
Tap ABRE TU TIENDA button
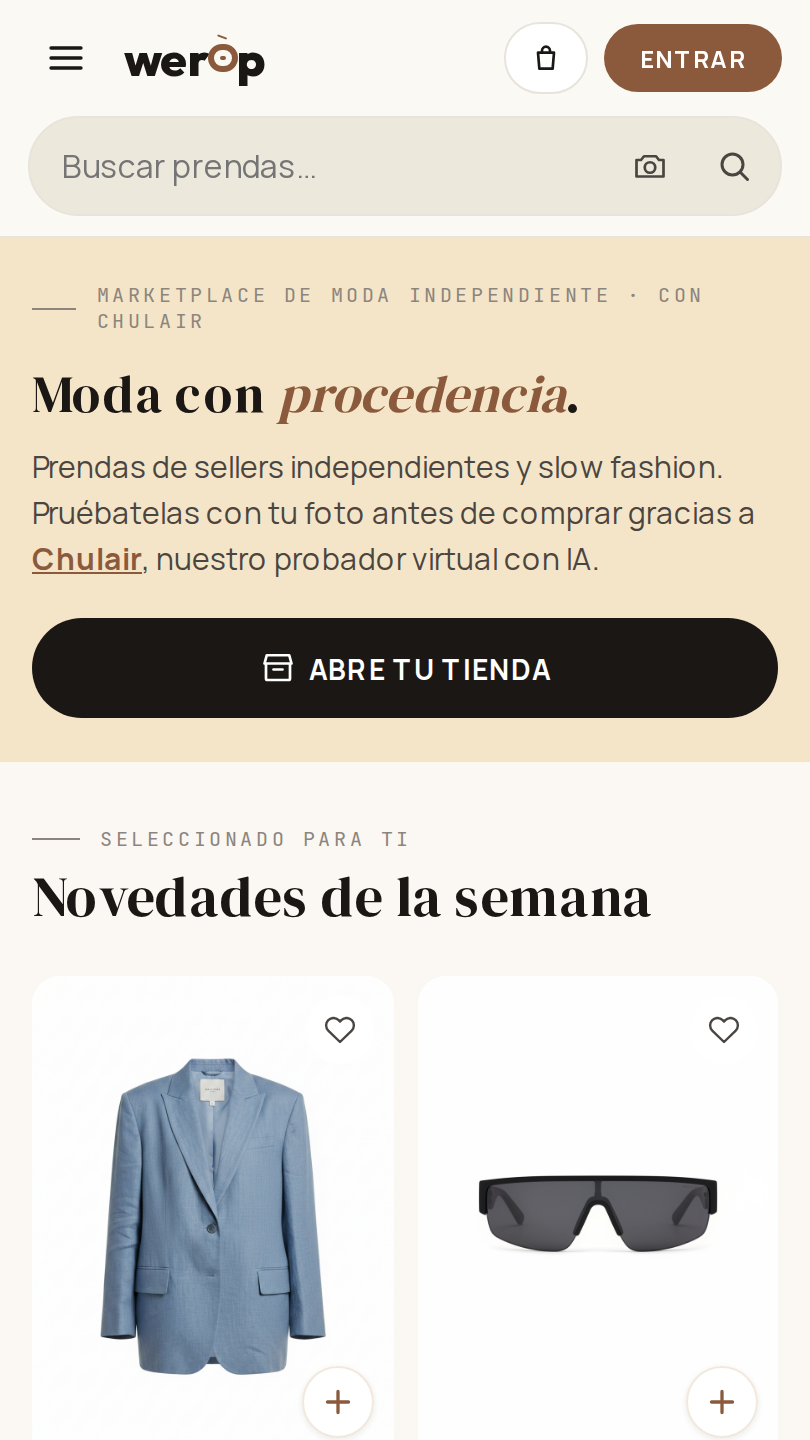[x=405, y=668]
